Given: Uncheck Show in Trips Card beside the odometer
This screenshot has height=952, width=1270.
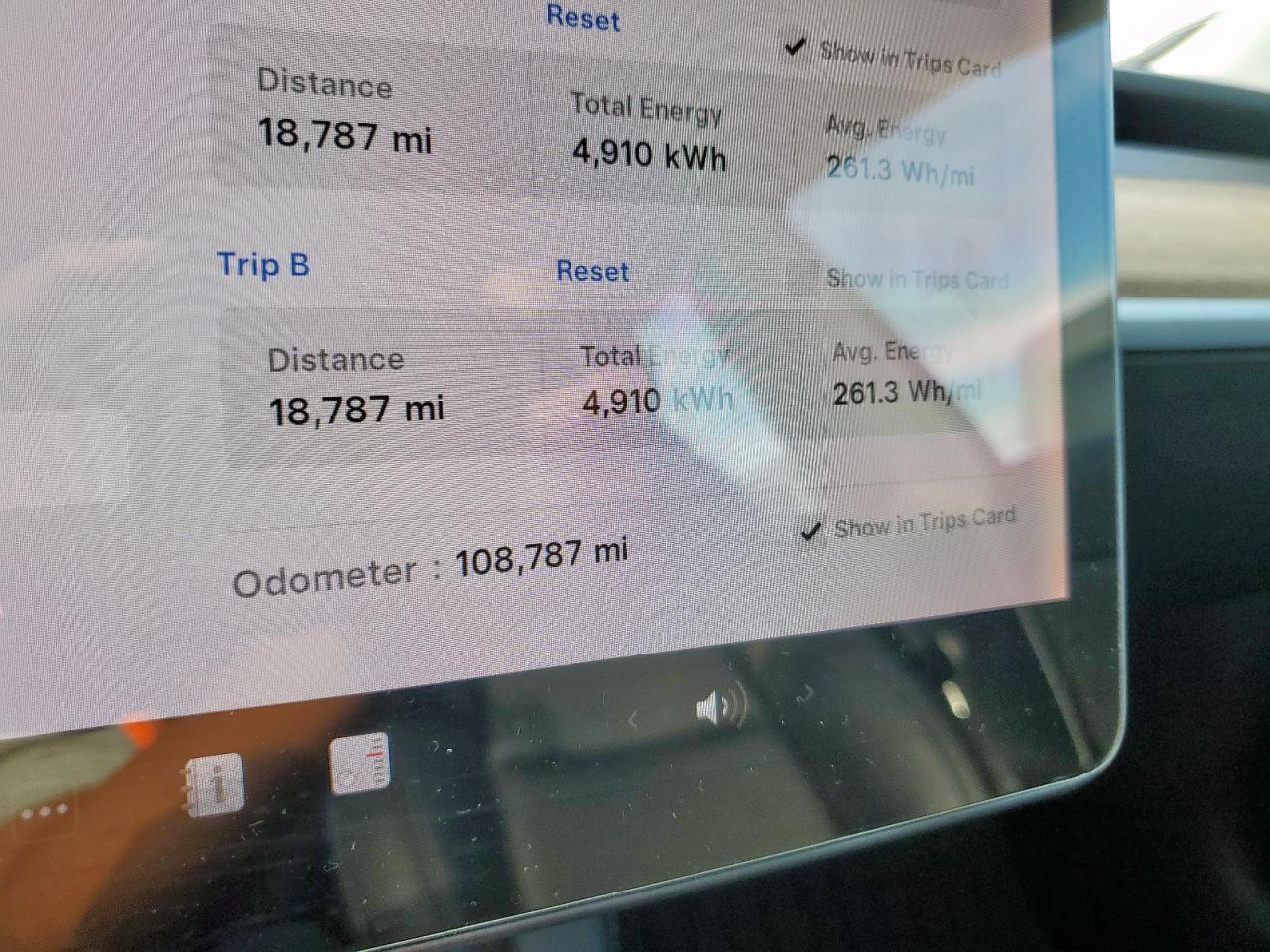Looking at the screenshot, I should [811, 533].
